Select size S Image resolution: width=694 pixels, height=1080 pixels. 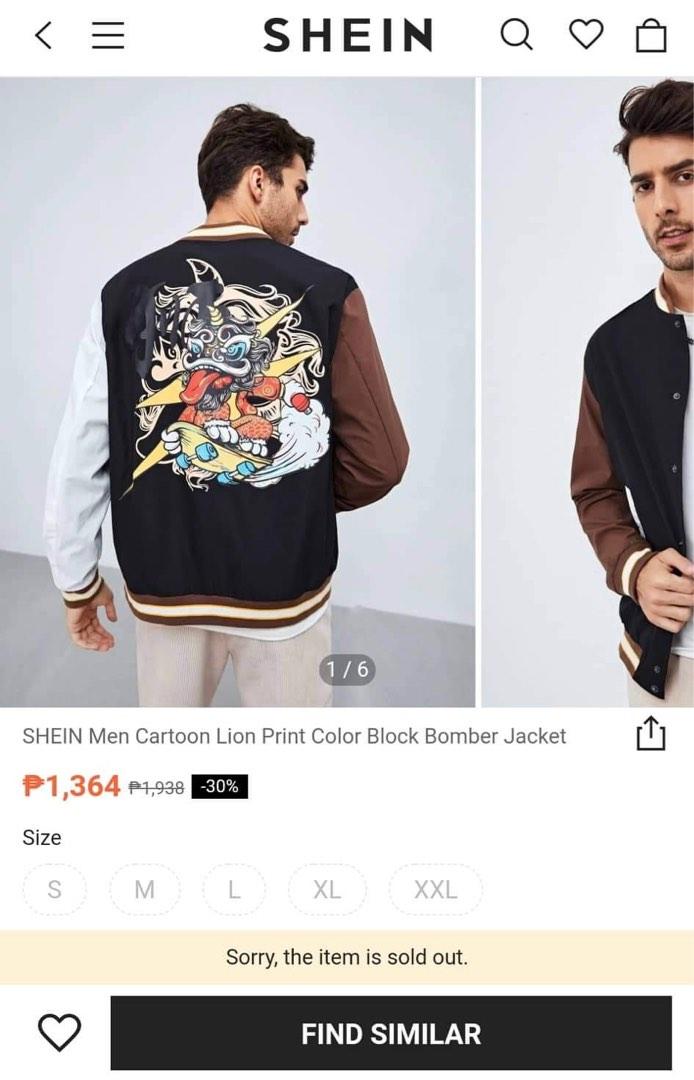pos(55,889)
